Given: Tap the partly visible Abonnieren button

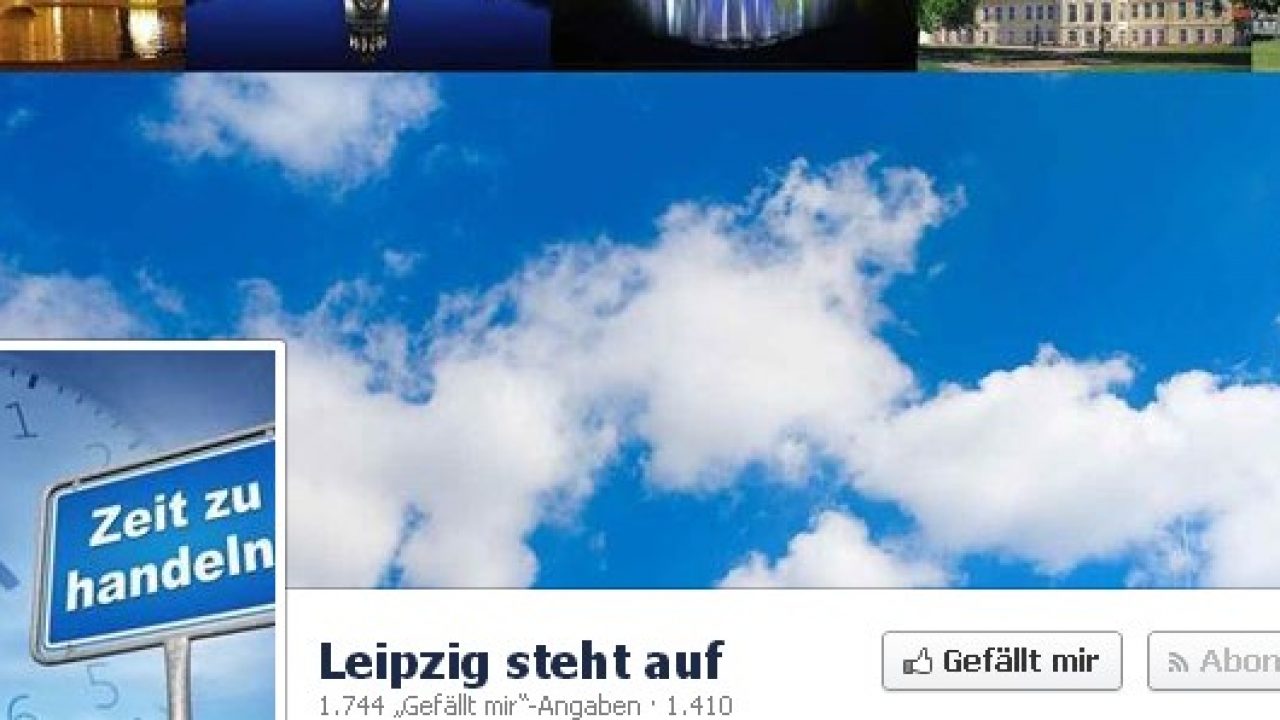Looking at the screenshot, I should click(1216, 661).
